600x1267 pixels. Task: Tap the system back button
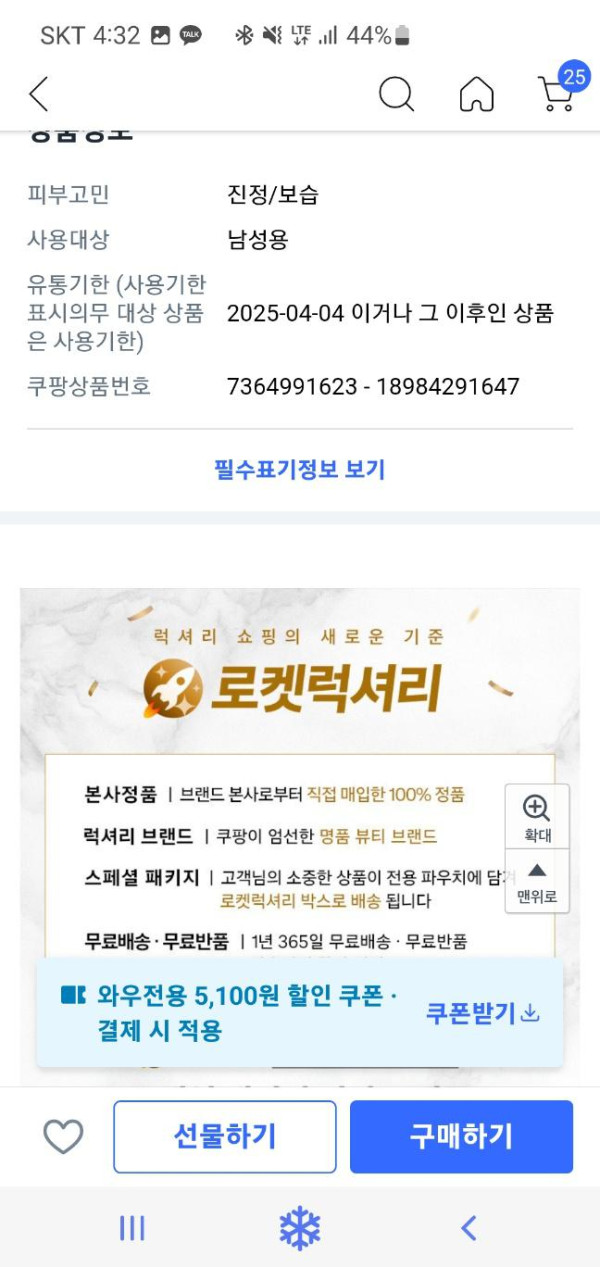[468, 1228]
